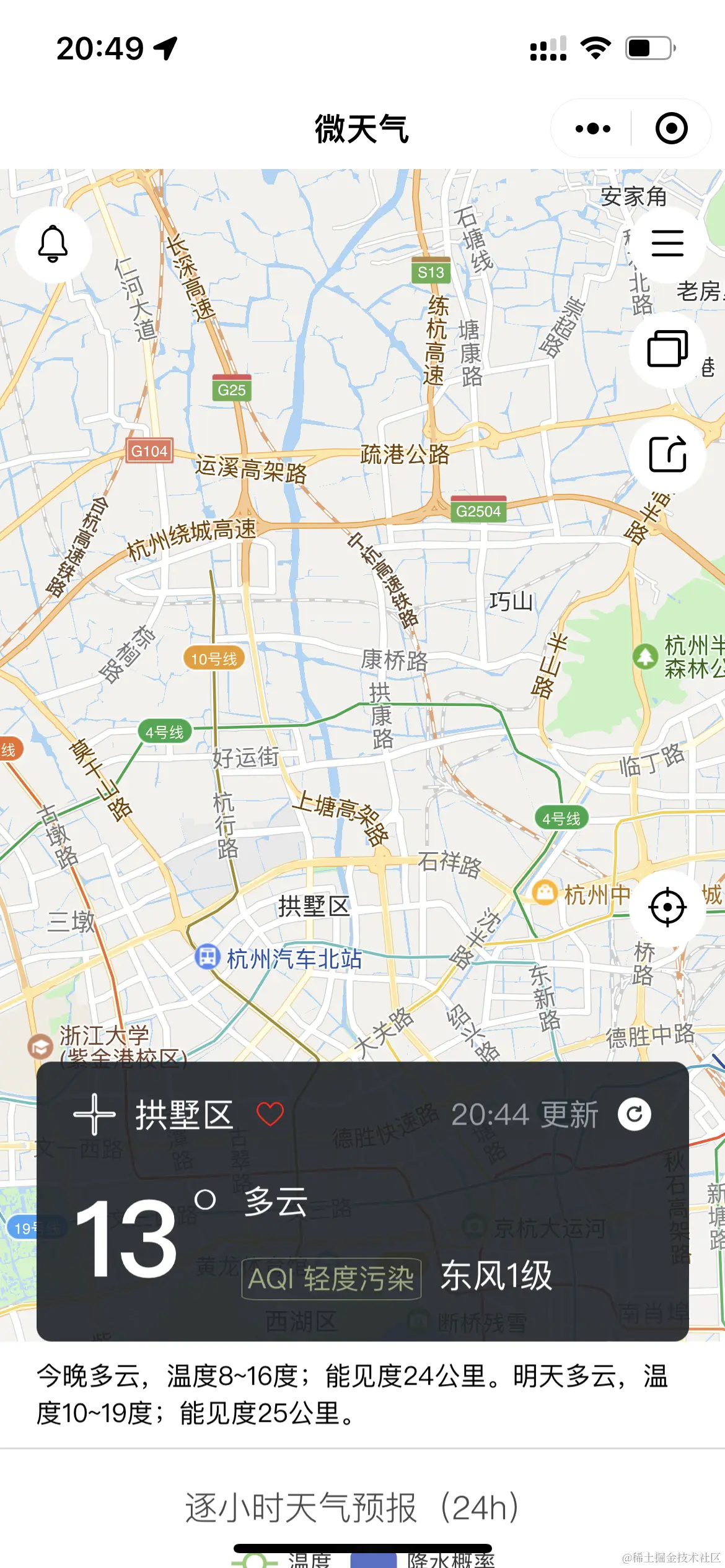The width and height of the screenshot is (725, 1568).
Task: Open the notifications bell on the map
Action: (53, 242)
